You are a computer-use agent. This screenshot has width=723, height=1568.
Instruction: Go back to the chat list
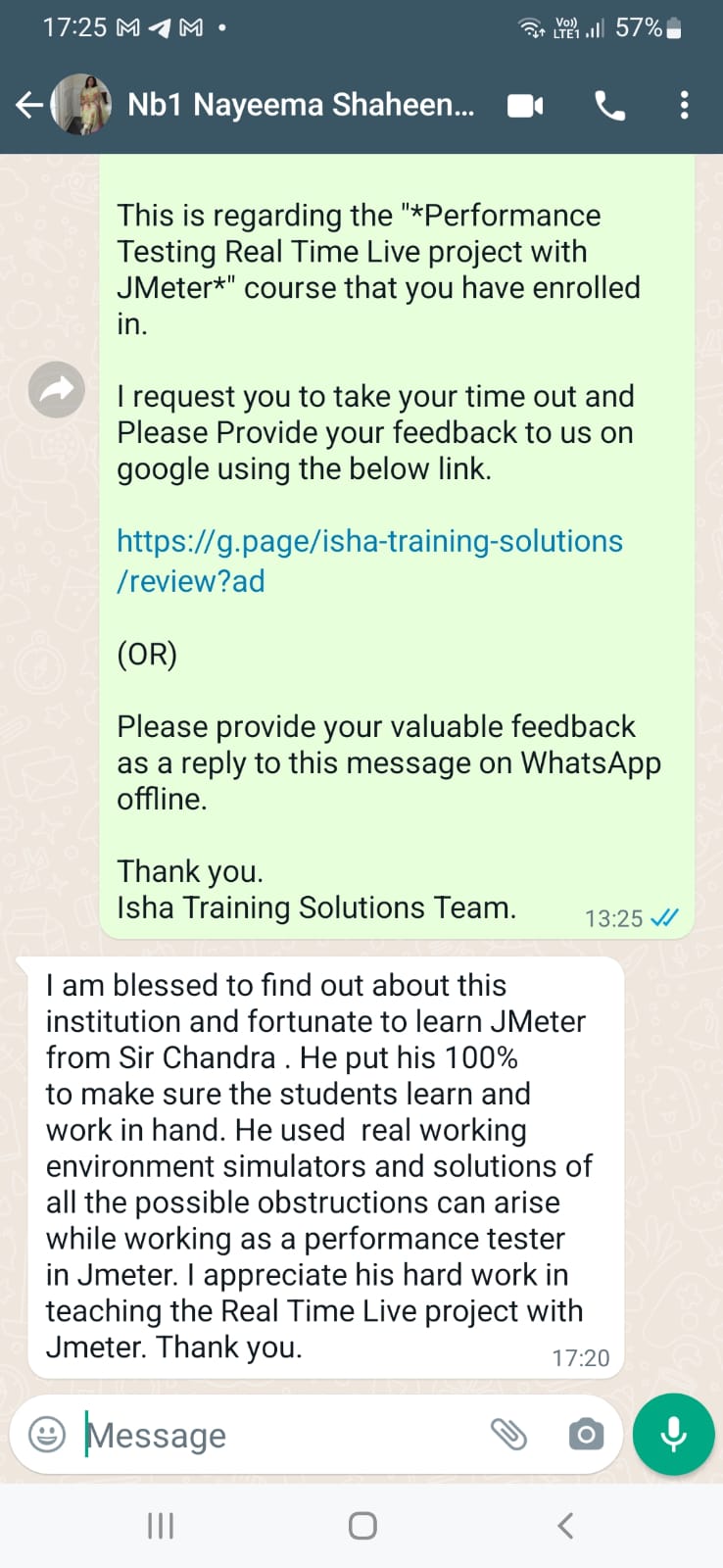click(x=29, y=105)
